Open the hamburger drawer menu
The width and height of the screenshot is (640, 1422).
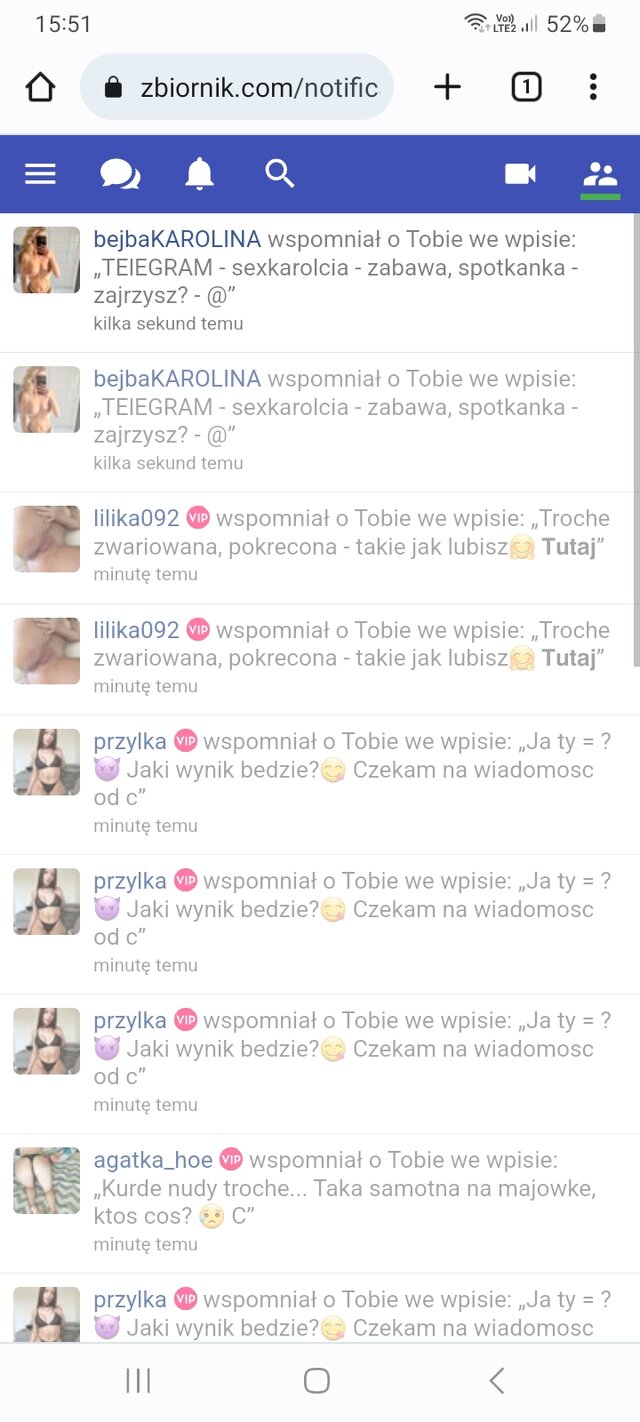40,174
